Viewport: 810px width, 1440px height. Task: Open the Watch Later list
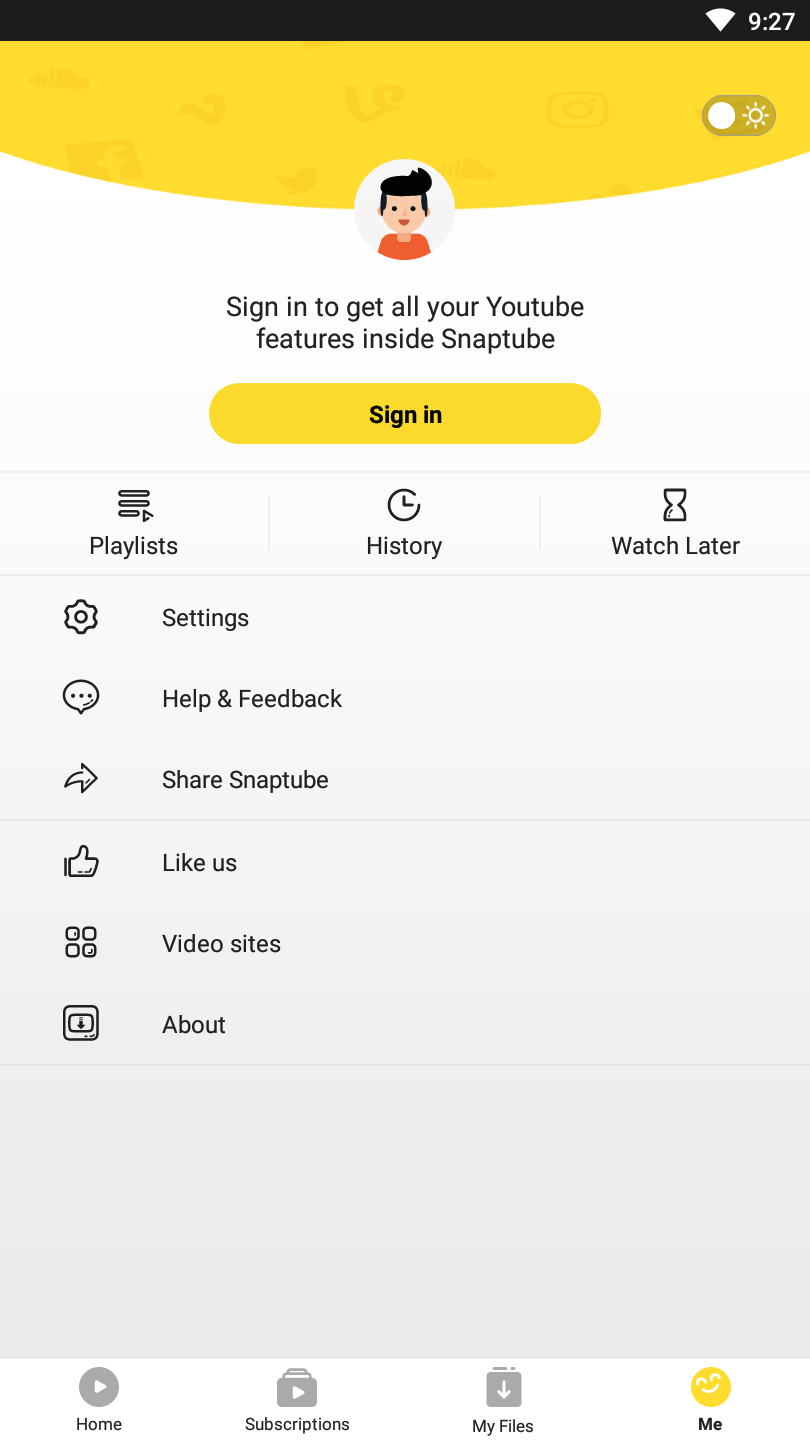point(675,524)
